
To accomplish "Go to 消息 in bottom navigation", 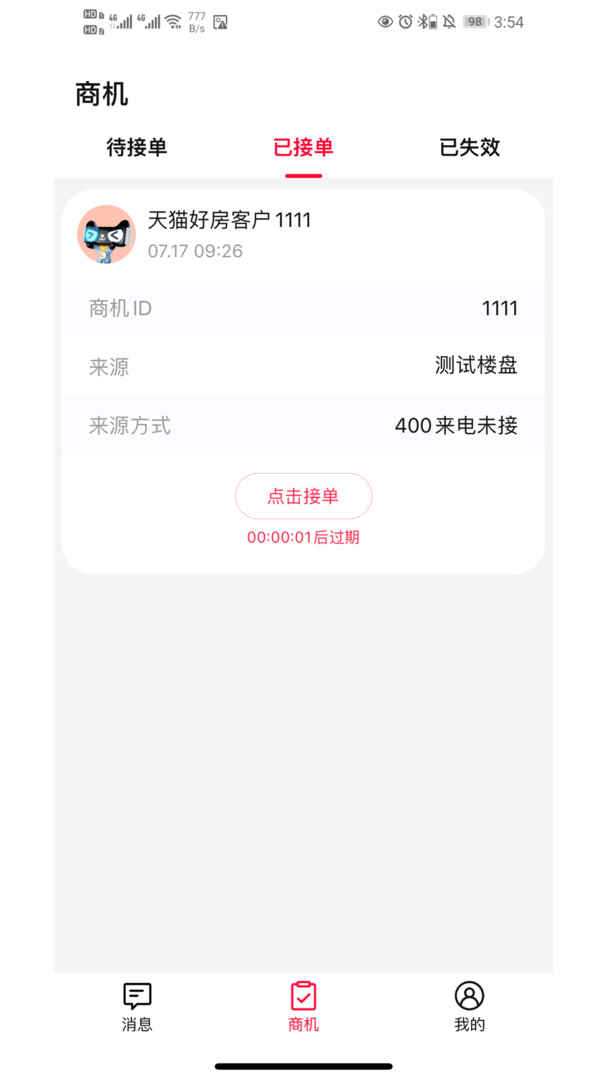I will 137,1005.
